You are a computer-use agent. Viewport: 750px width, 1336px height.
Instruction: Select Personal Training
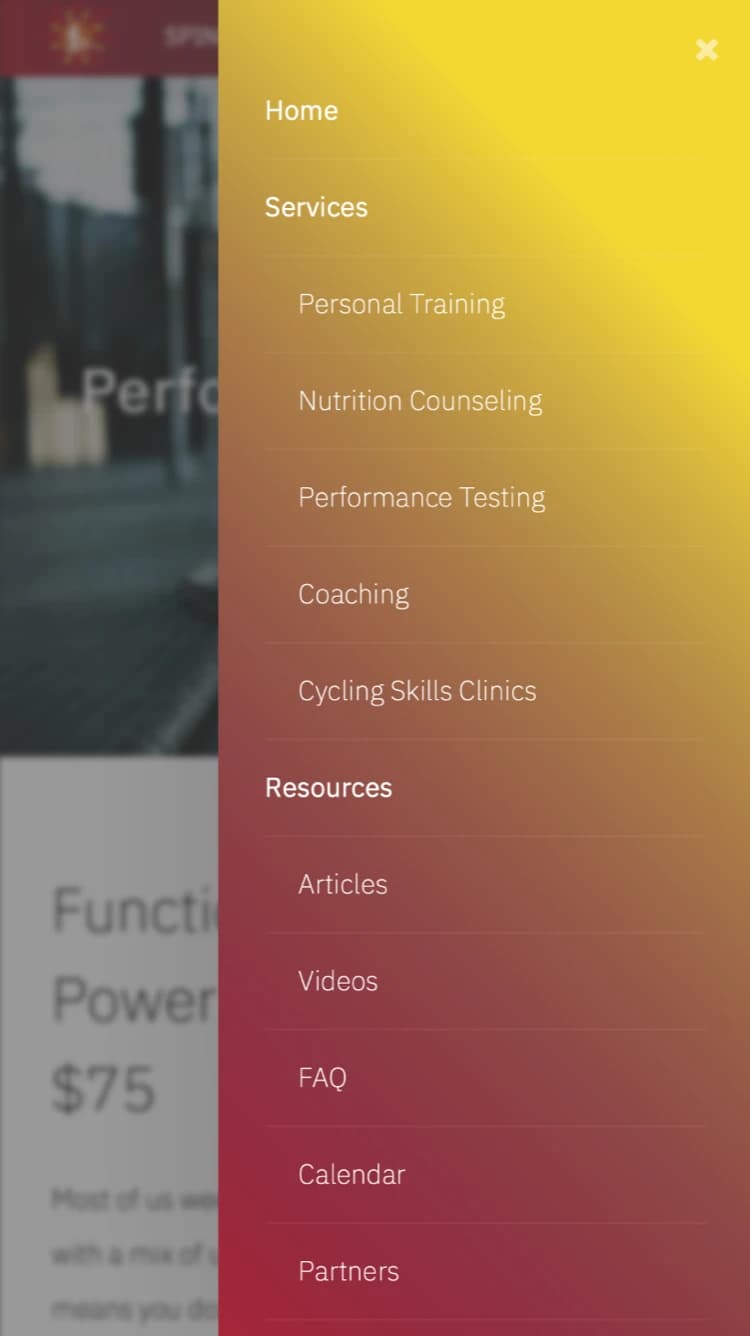click(401, 304)
